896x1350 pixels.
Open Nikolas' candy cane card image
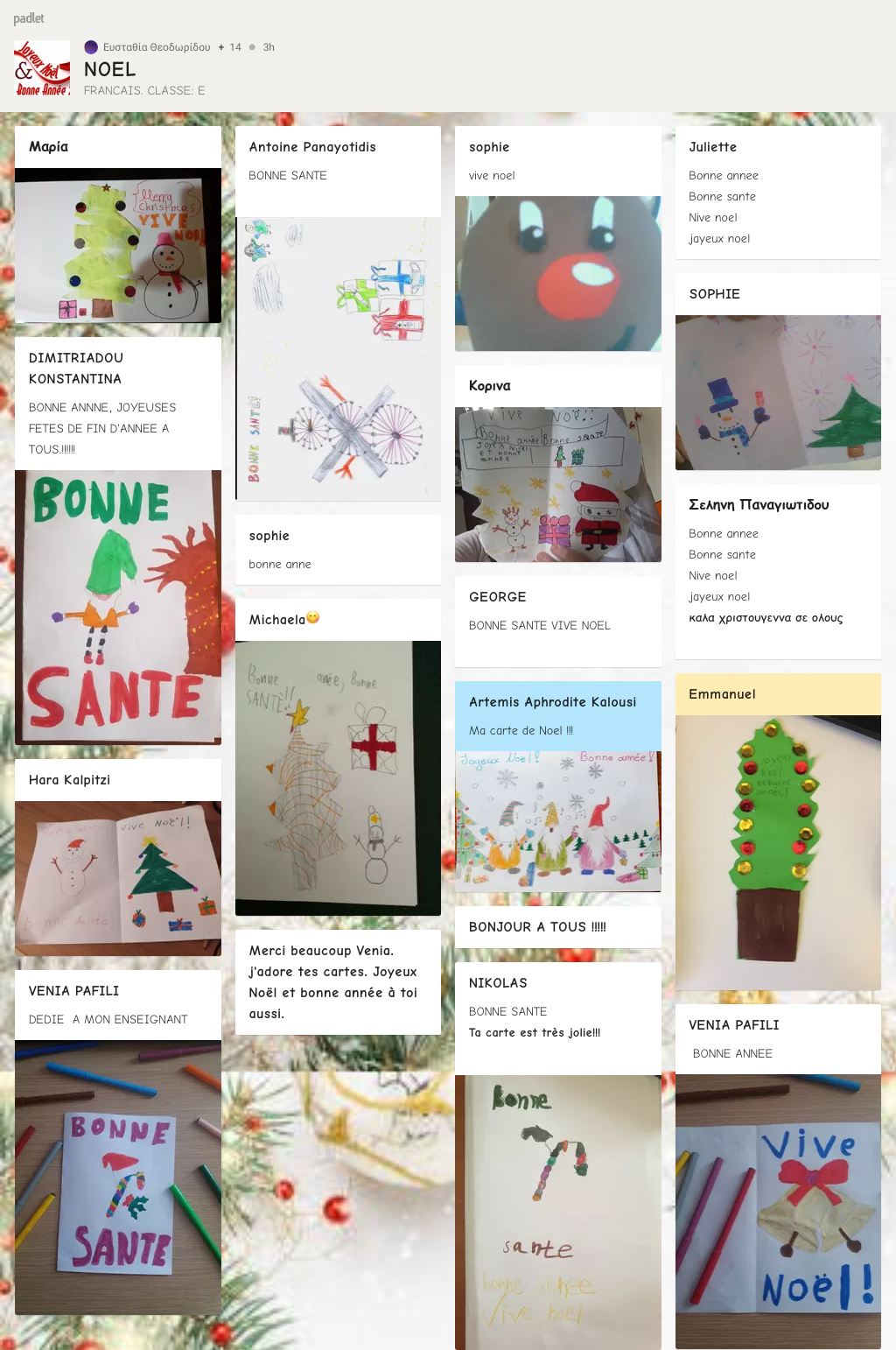557,1212
